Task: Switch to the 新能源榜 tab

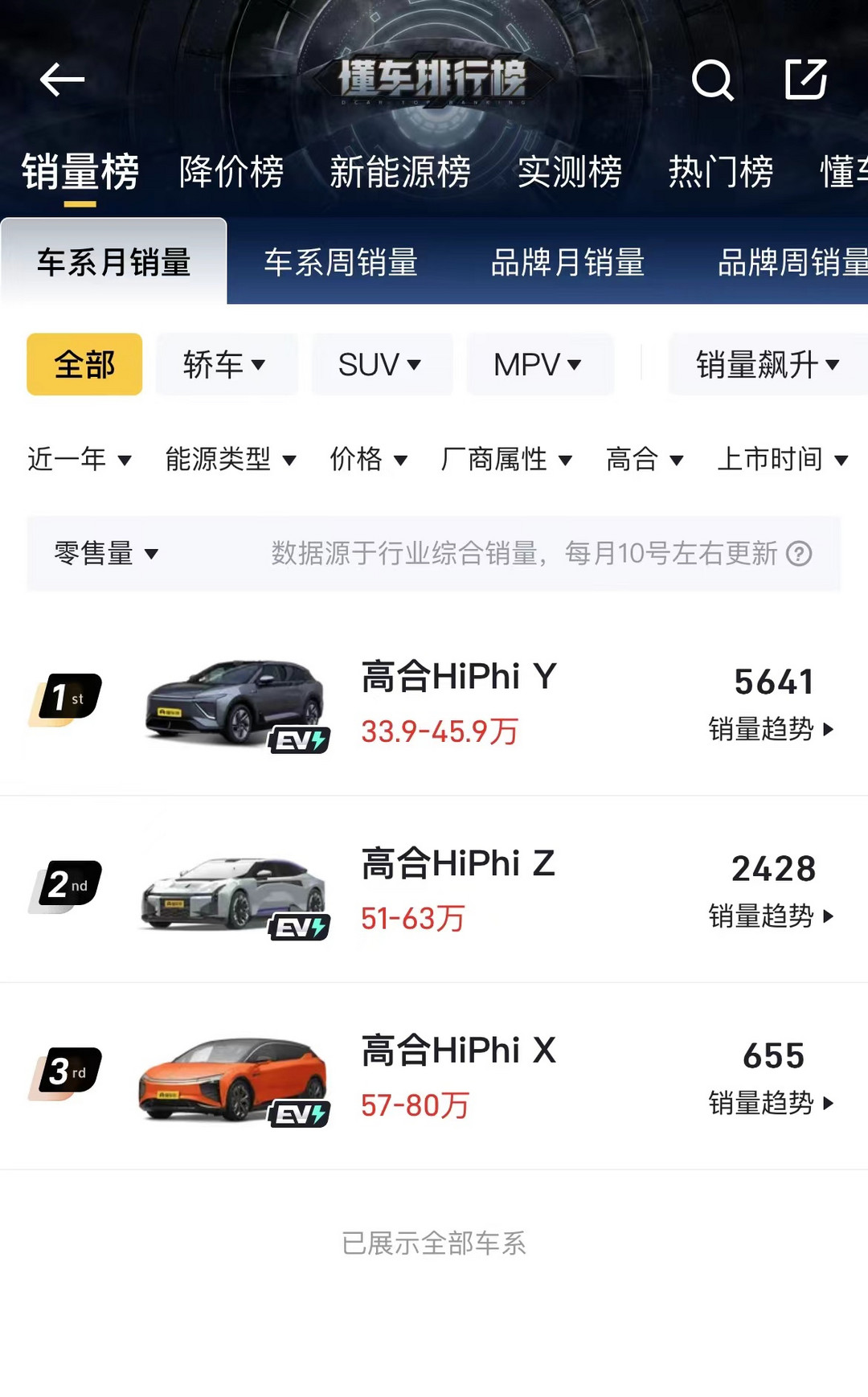Action: click(400, 171)
